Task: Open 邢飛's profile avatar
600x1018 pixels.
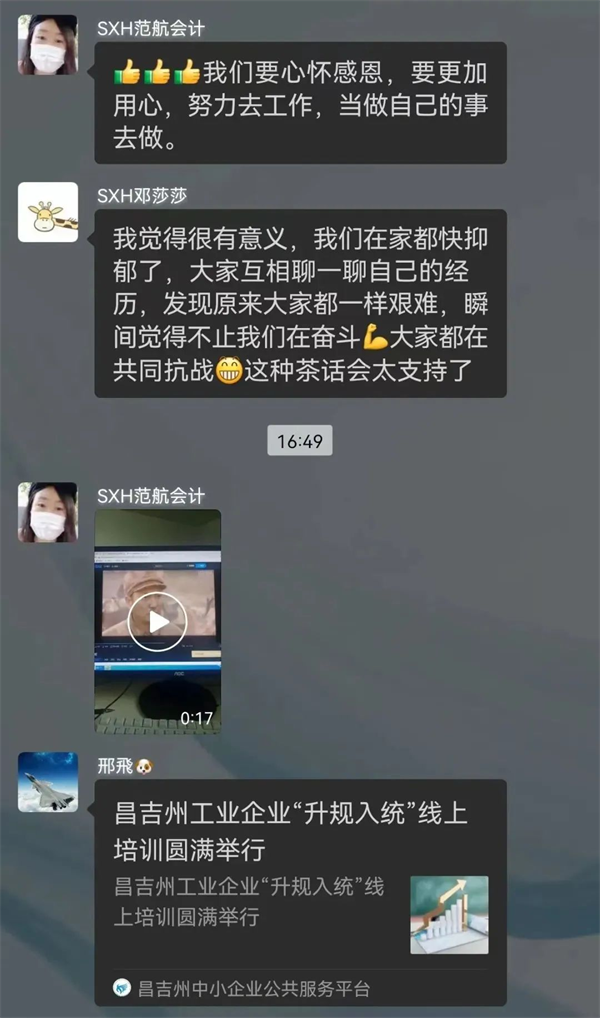Action: coord(48,782)
